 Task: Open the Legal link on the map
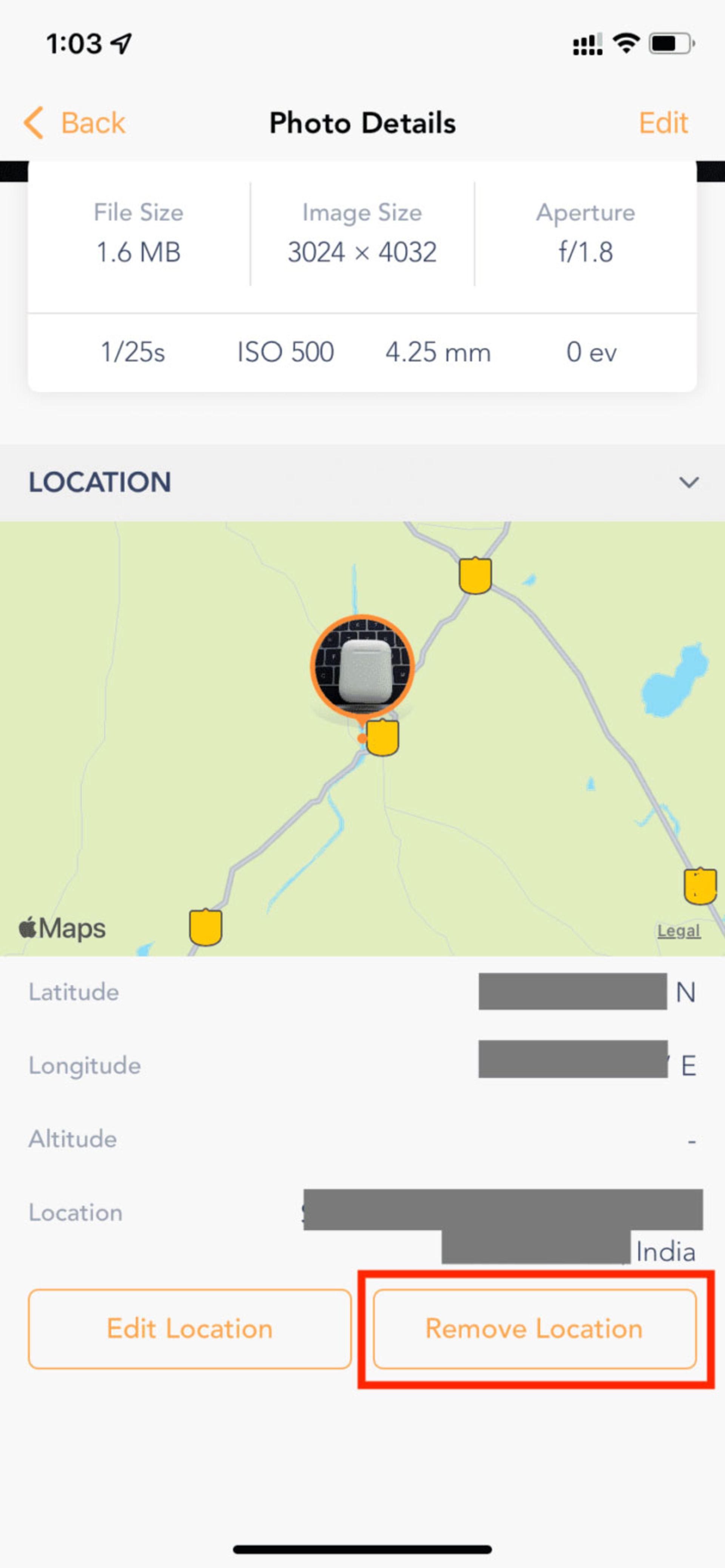coord(678,931)
